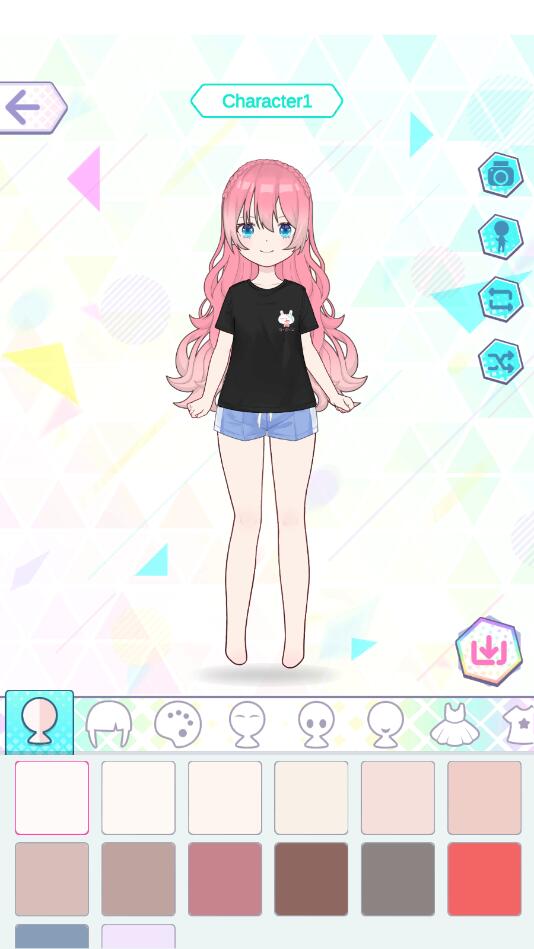534x949 pixels.
Task: Open the eyes face tab
Action: pos(316,724)
